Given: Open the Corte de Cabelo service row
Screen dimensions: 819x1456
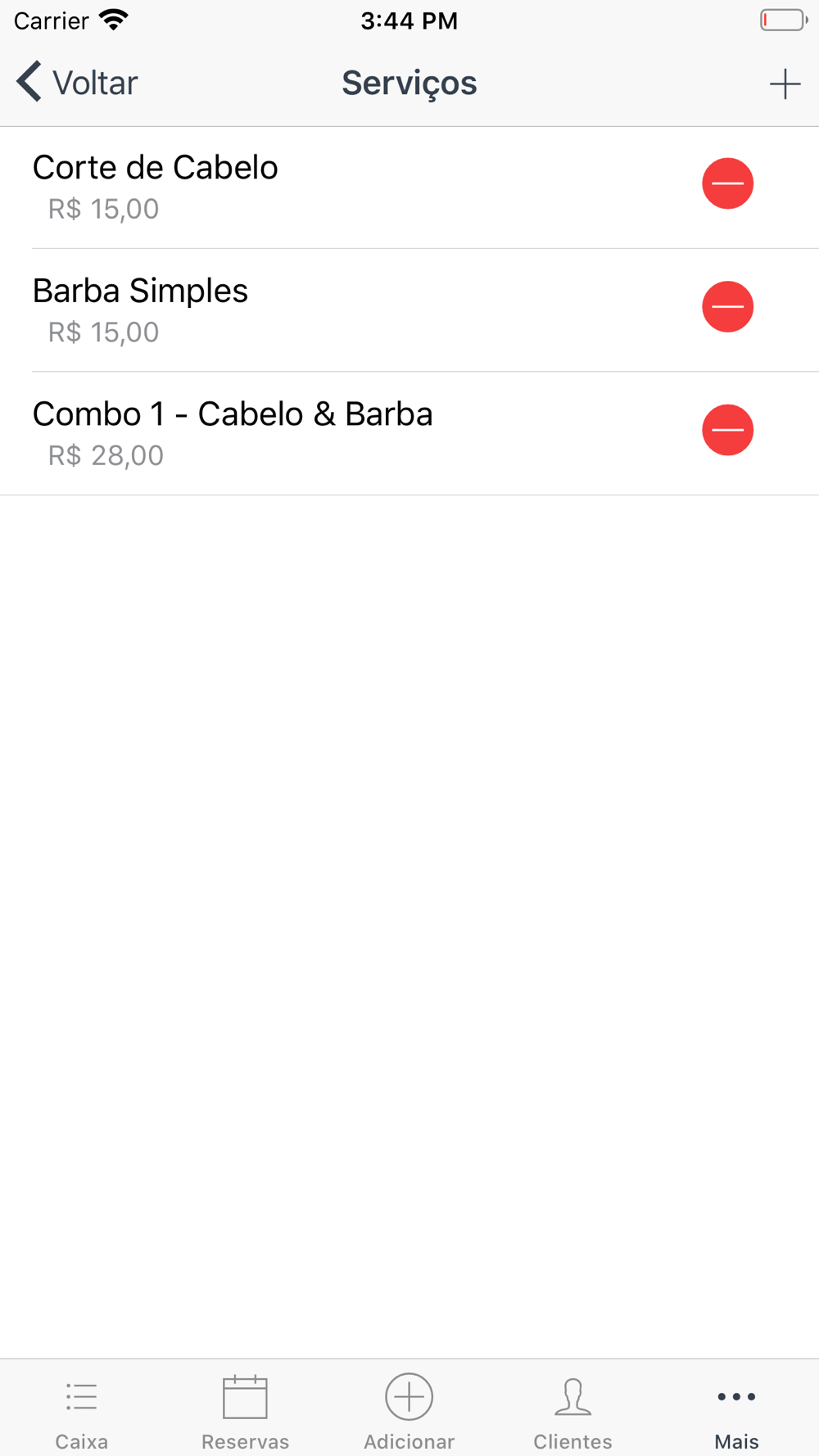Looking at the screenshot, I should click(409, 188).
